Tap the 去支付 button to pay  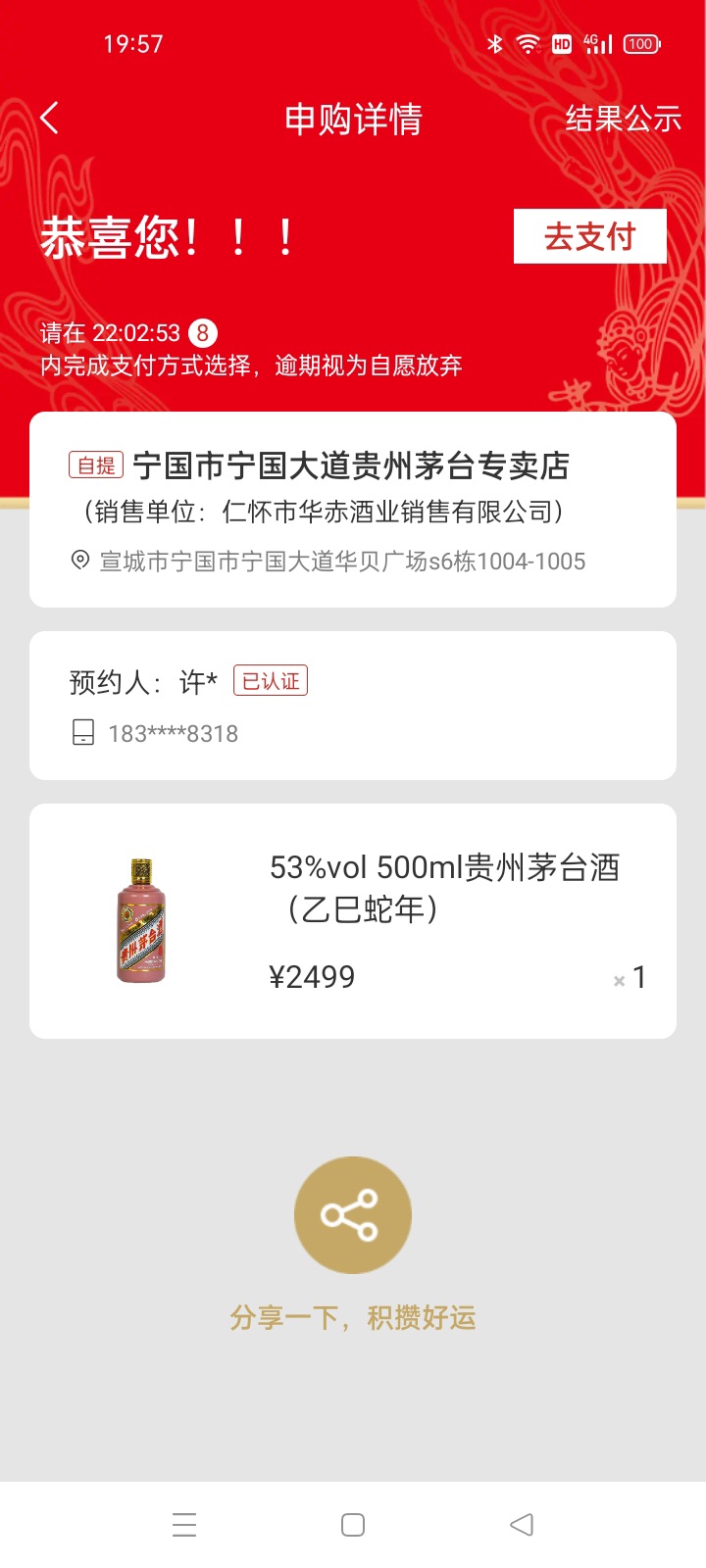click(x=590, y=236)
